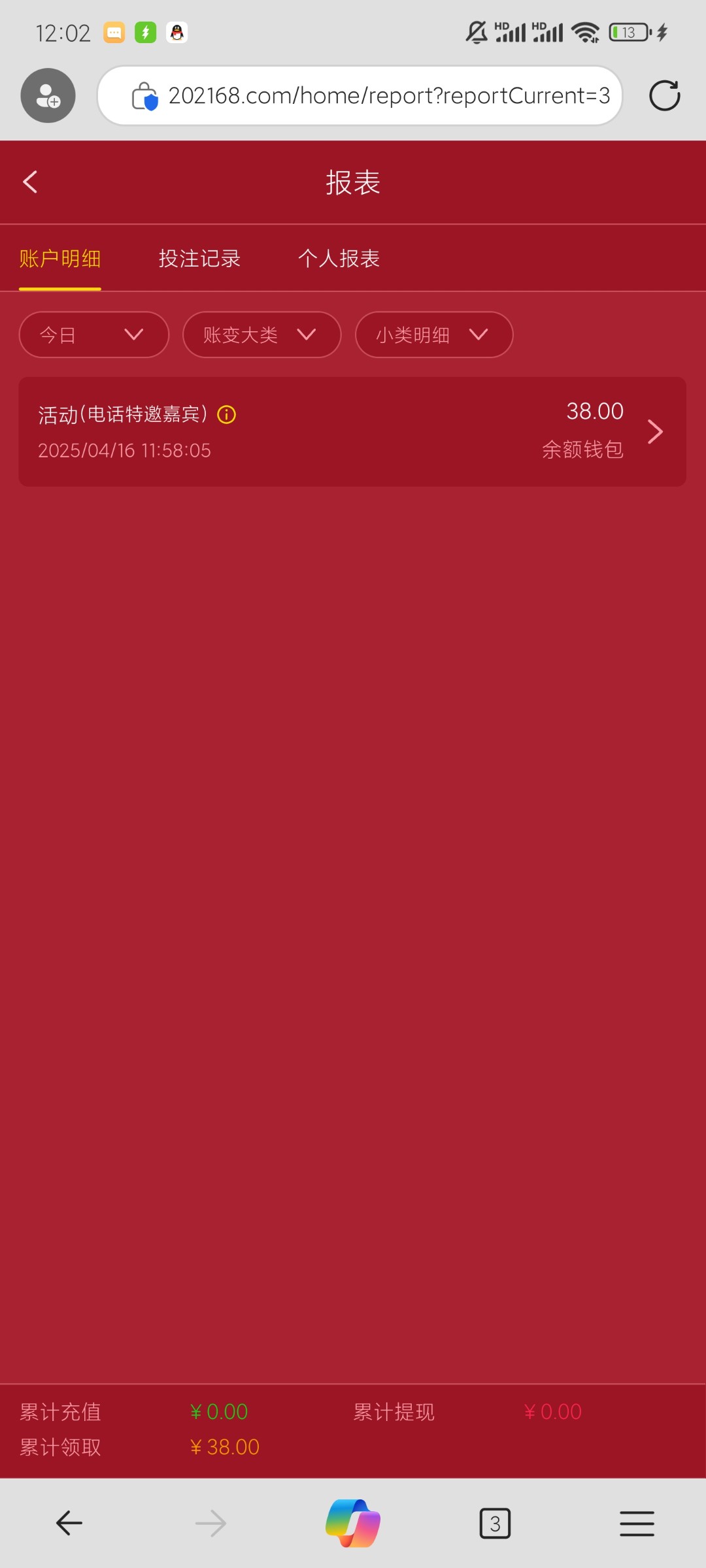Image resolution: width=706 pixels, height=1568 pixels.
Task: Switch to the 投注记录 tab
Action: (x=199, y=259)
